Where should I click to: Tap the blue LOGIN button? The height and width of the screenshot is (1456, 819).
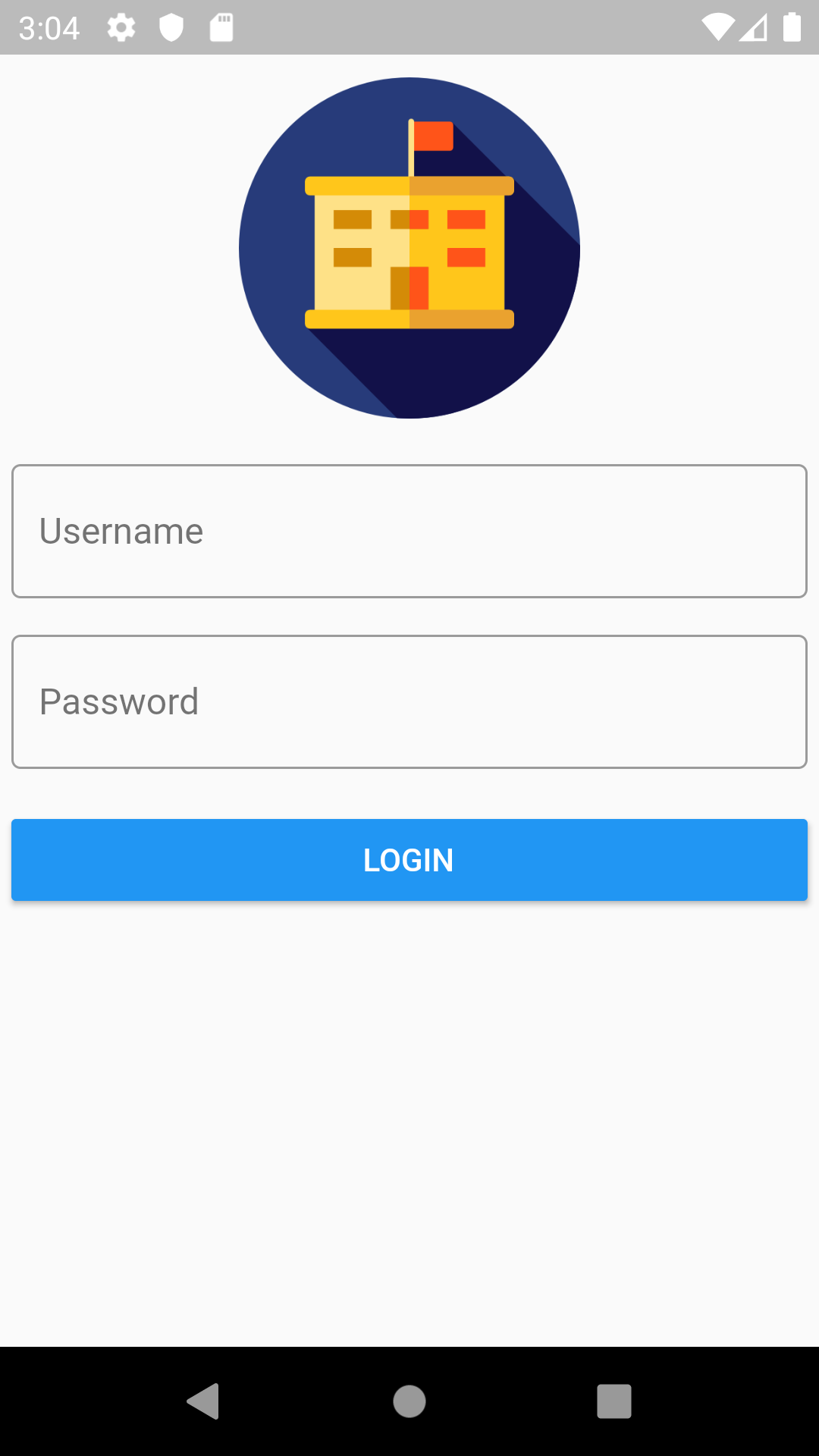[409, 860]
